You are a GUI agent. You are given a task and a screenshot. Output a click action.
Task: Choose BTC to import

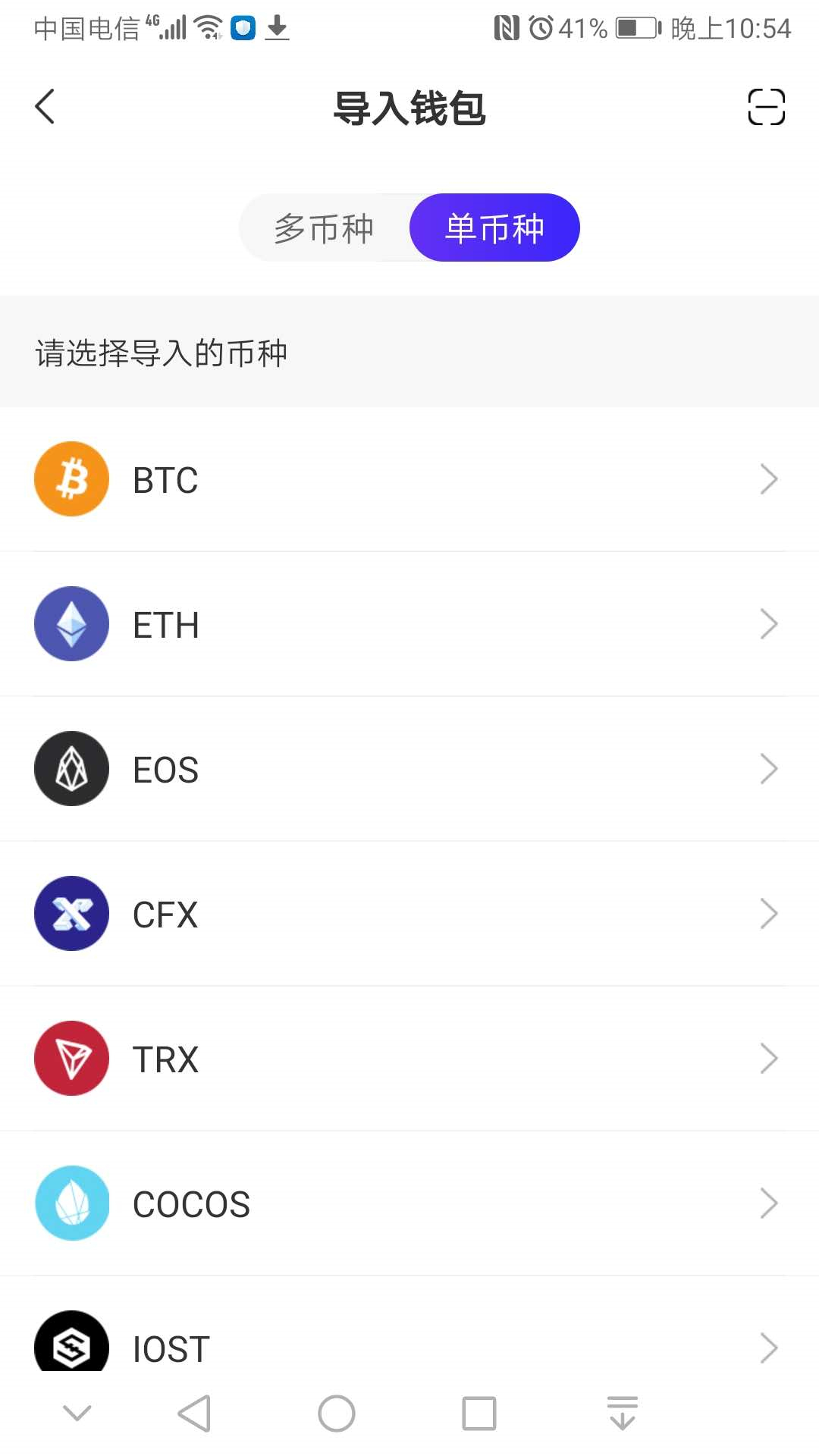coord(409,479)
